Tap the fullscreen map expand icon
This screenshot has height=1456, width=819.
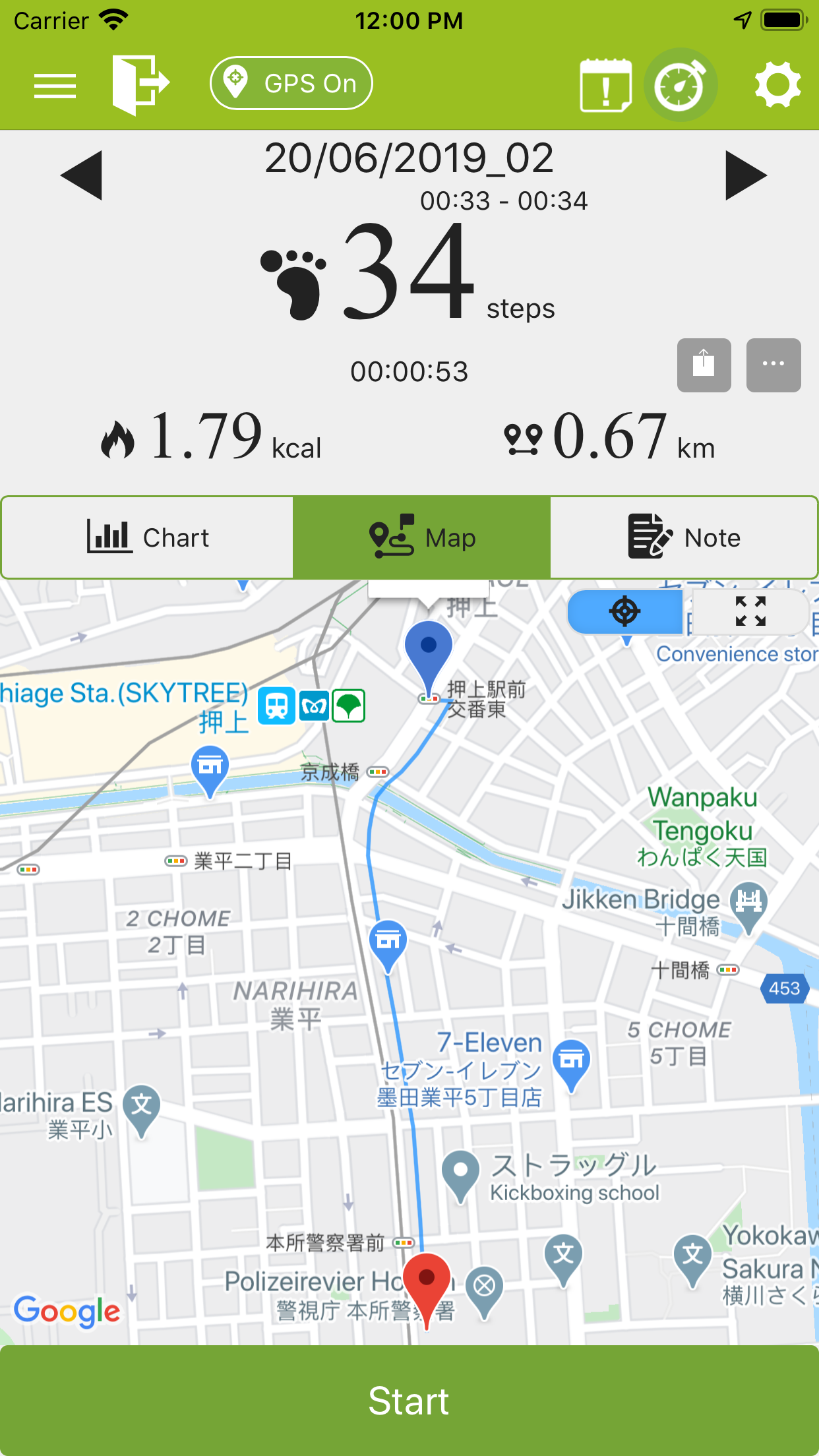750,613
